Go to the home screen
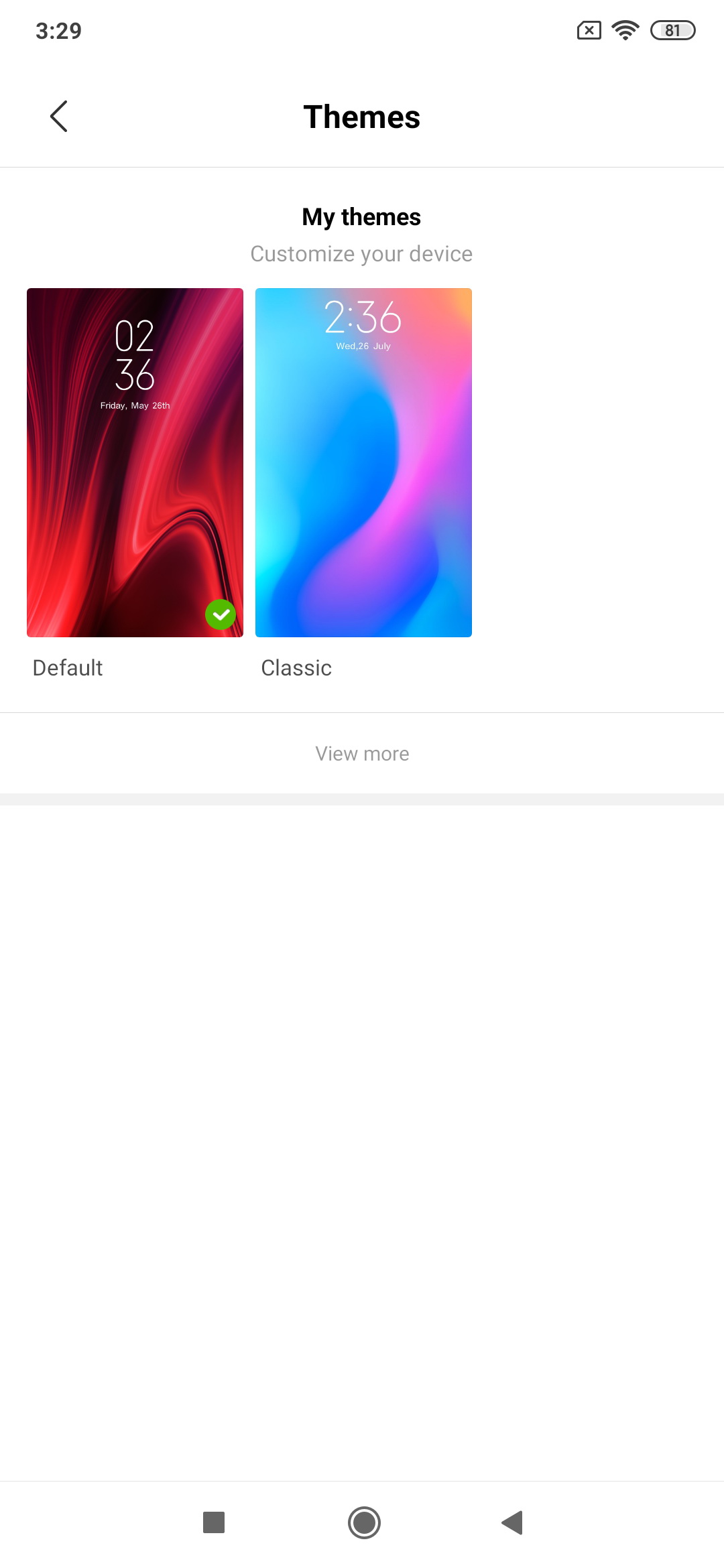724x1568 pixels. coord(364,1522)
